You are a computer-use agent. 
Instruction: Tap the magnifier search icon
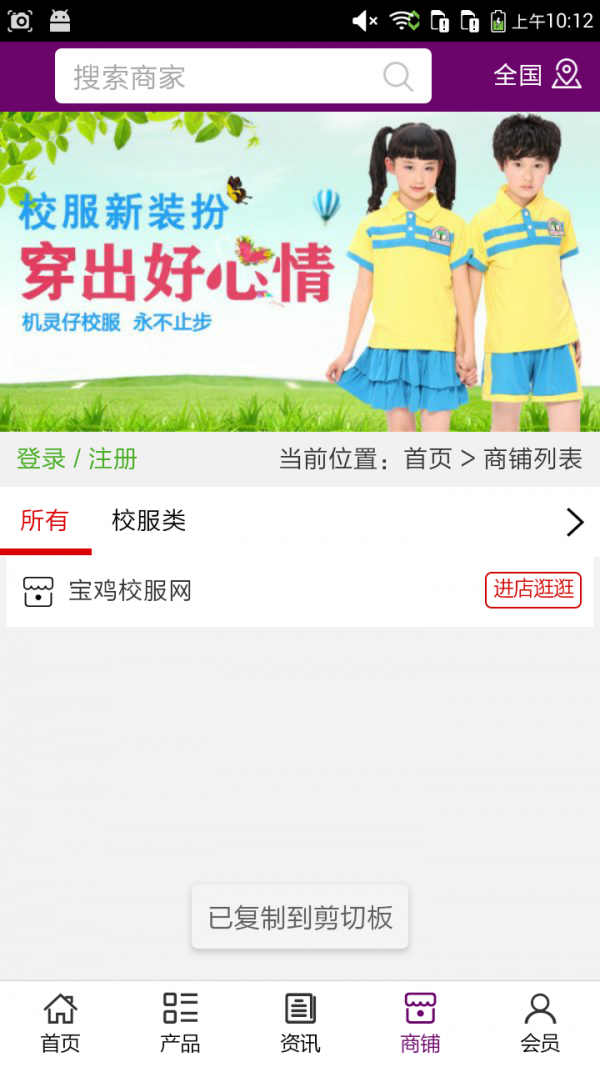398,77
